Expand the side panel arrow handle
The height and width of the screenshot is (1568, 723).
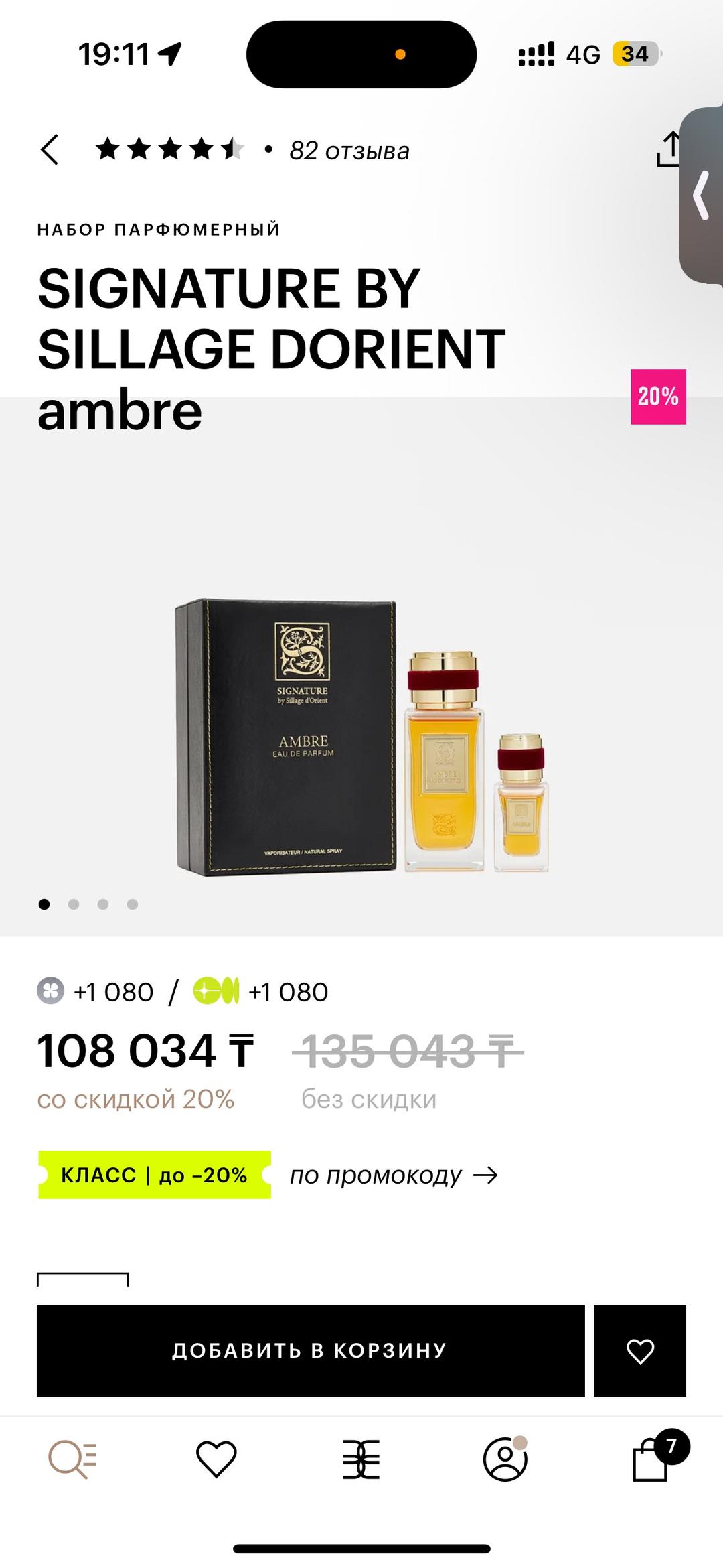tap(701, 196)
